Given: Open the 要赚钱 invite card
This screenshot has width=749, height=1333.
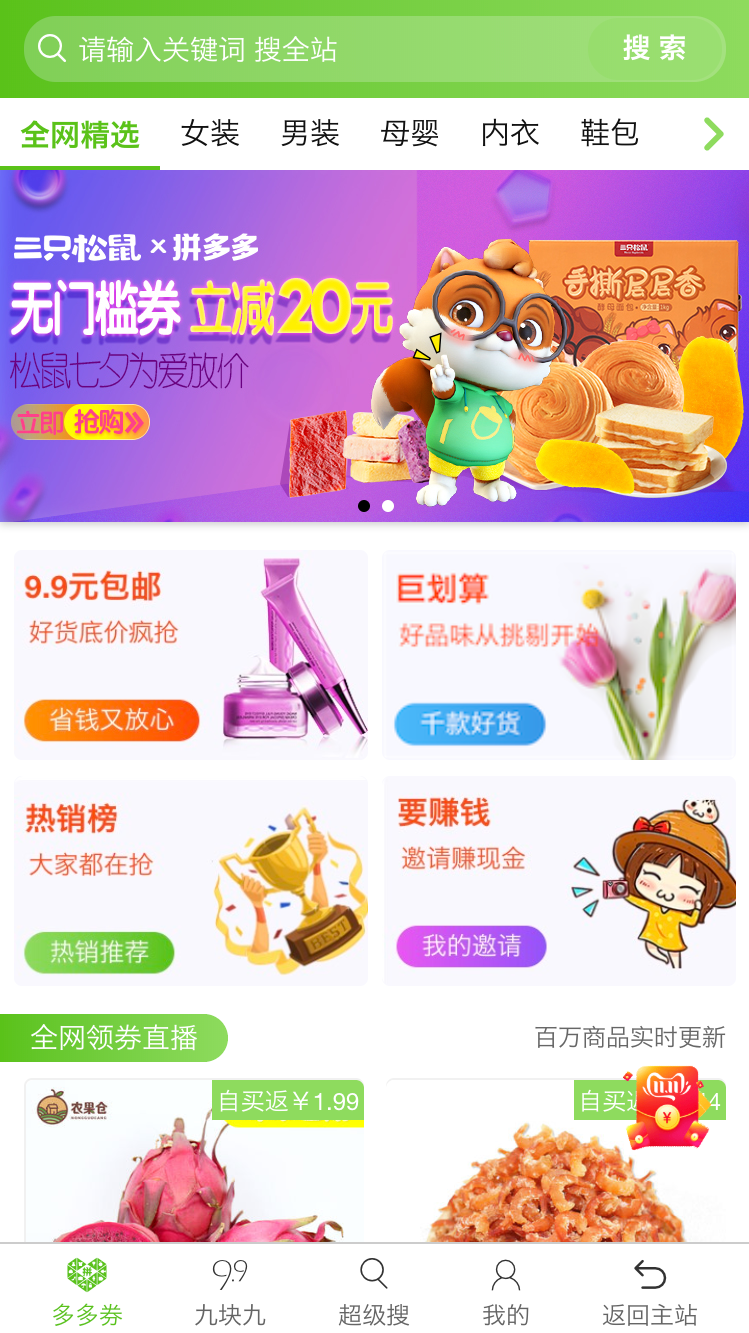Looking at the screenshot, I should (559, 882).
